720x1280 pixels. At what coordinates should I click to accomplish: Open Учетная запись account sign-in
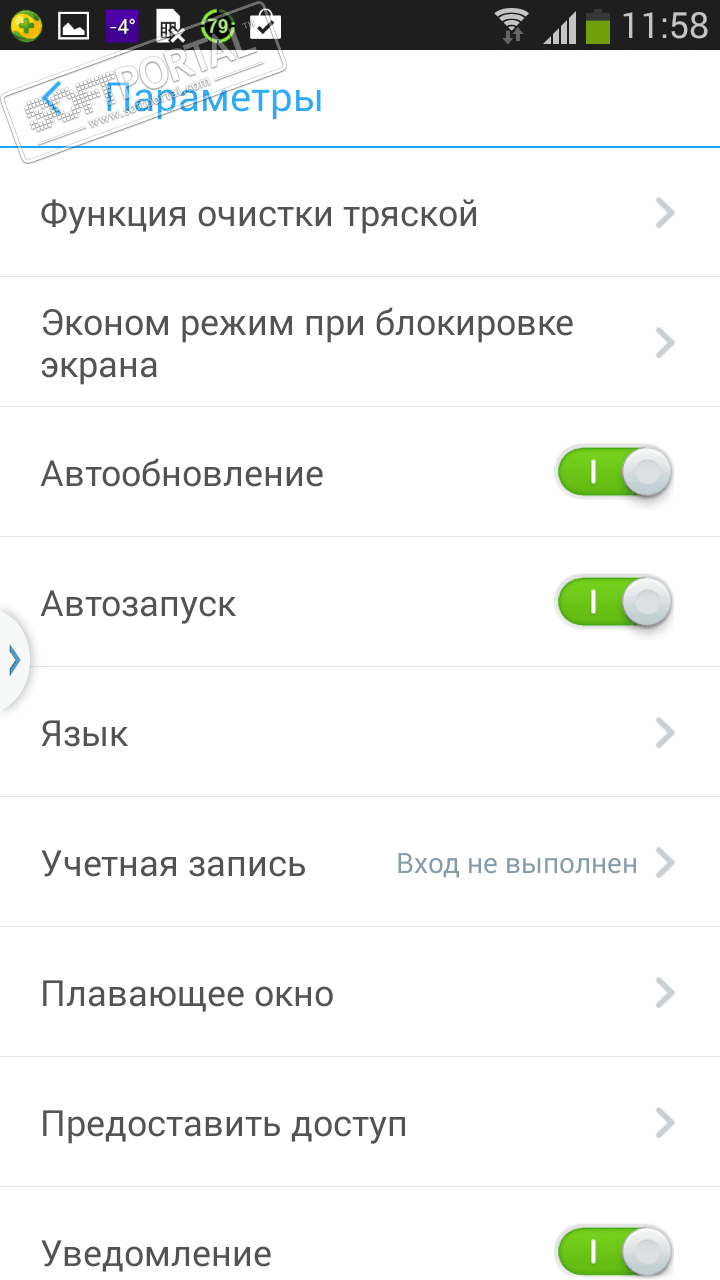pos(360,863)
